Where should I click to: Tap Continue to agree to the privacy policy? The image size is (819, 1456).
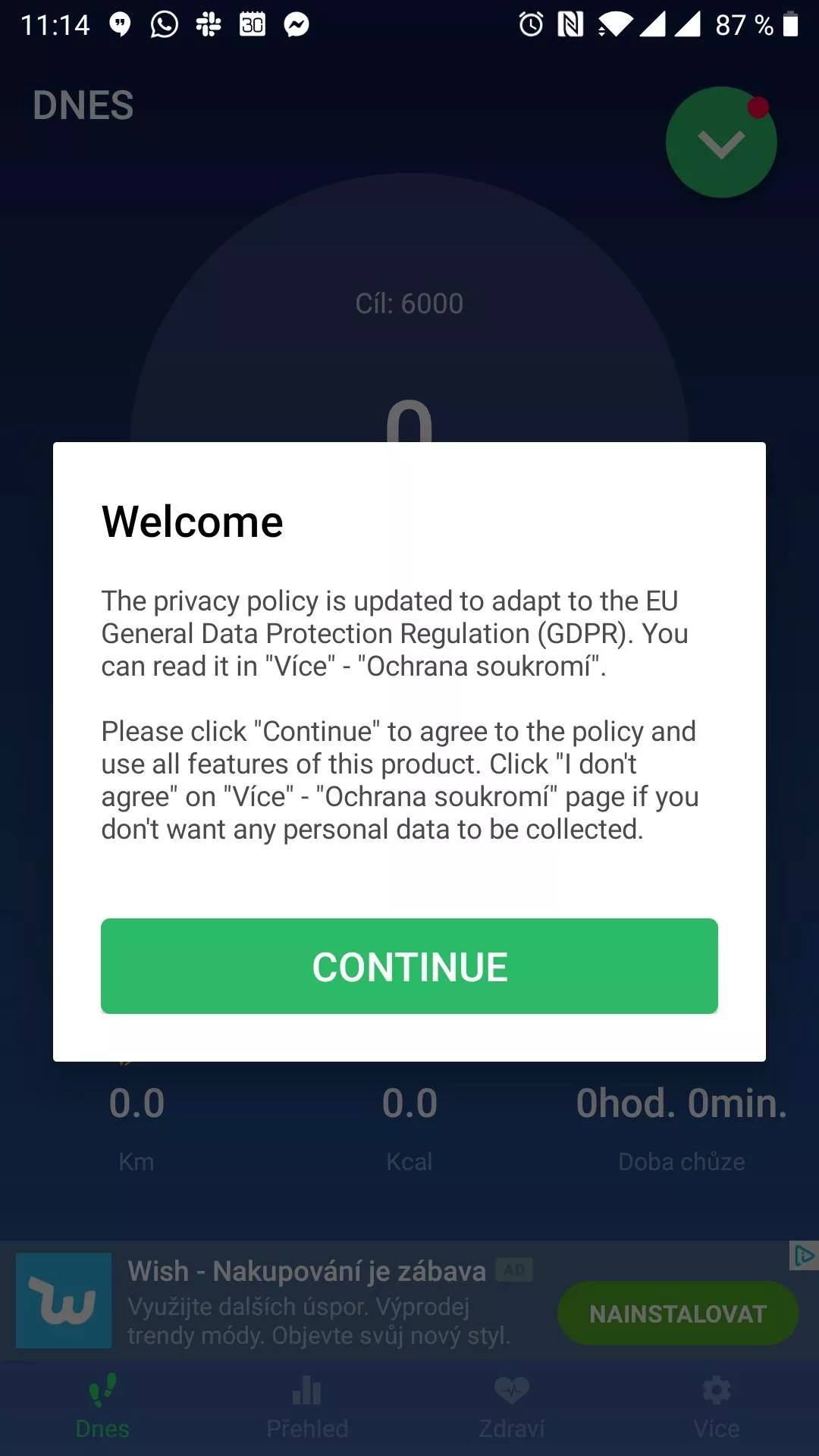point(409,966)
